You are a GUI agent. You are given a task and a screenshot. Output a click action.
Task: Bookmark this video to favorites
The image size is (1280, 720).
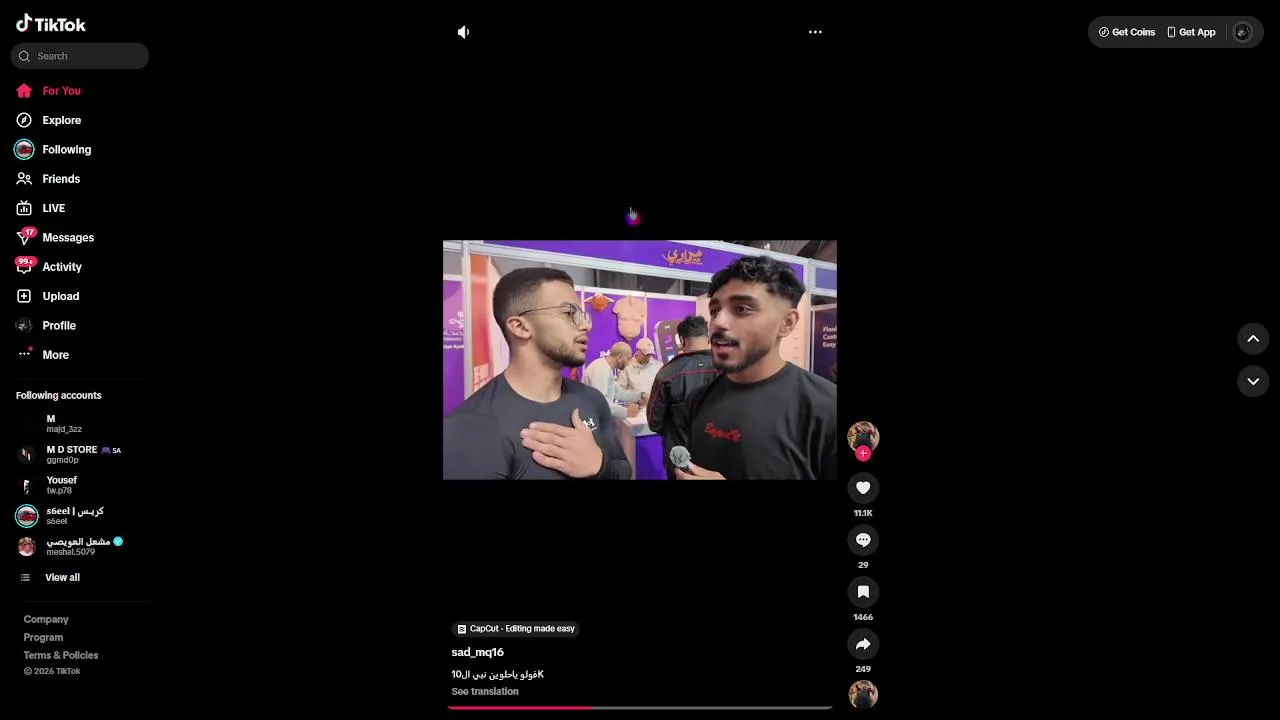(863, 592)
